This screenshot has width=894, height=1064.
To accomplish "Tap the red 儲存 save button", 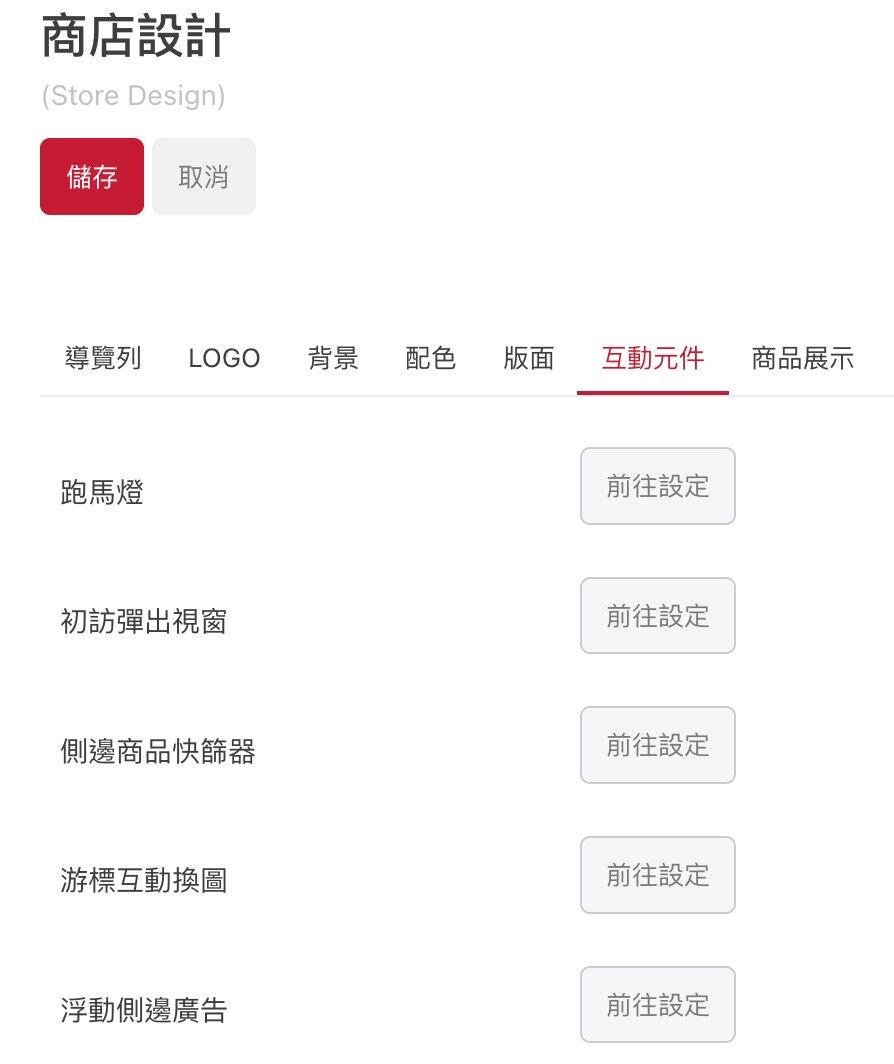I will point(92,177).
